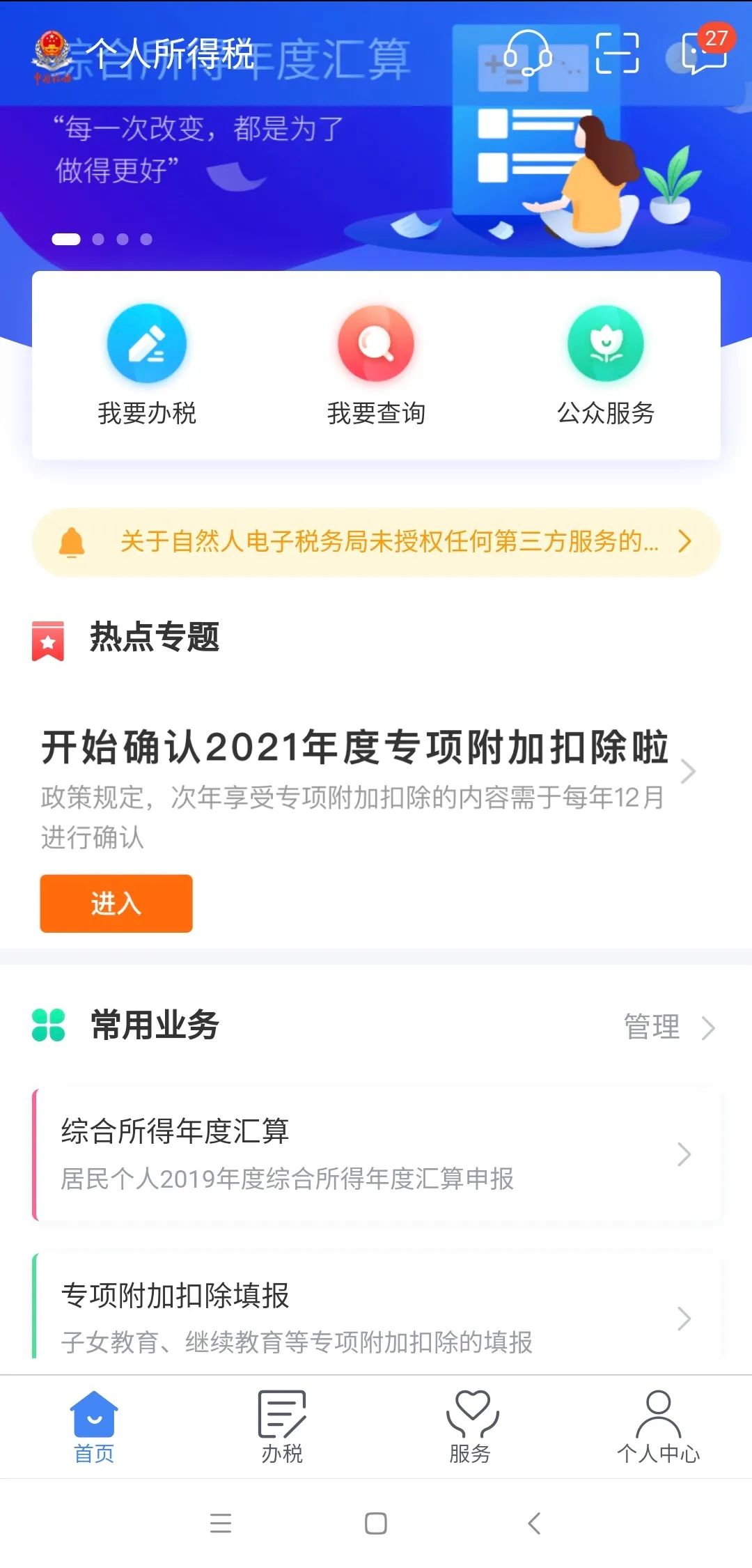Tap the system back button
752x1568 pixels.
534,1523
